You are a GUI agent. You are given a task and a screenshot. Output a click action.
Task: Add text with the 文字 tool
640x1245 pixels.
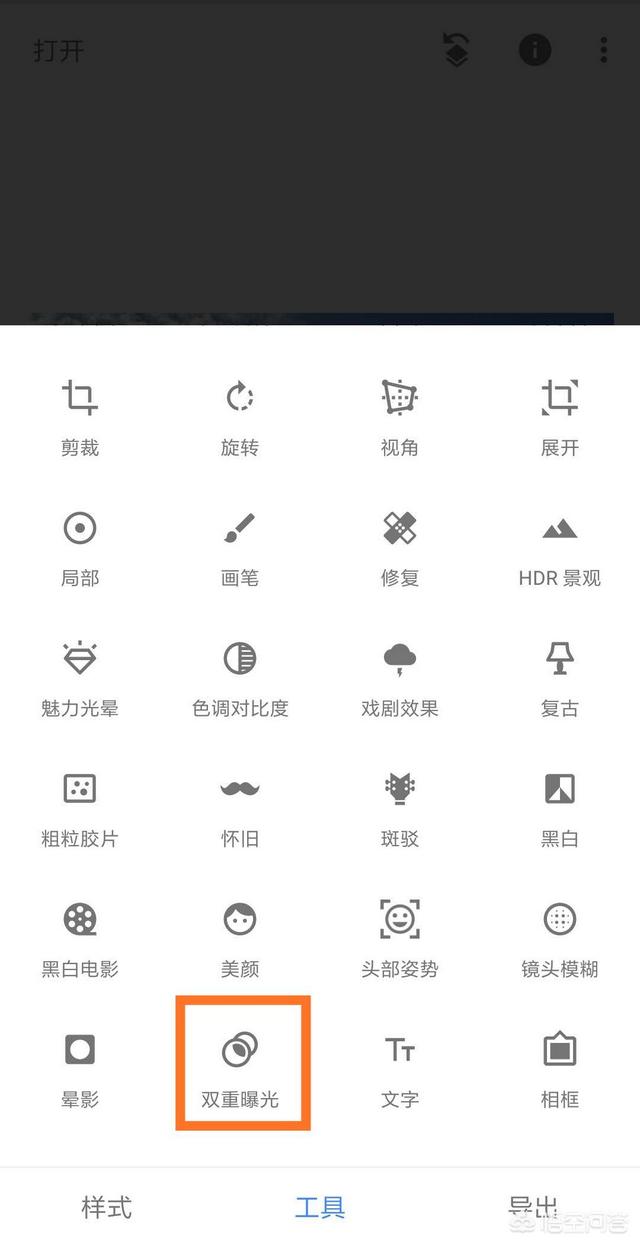400,1068
